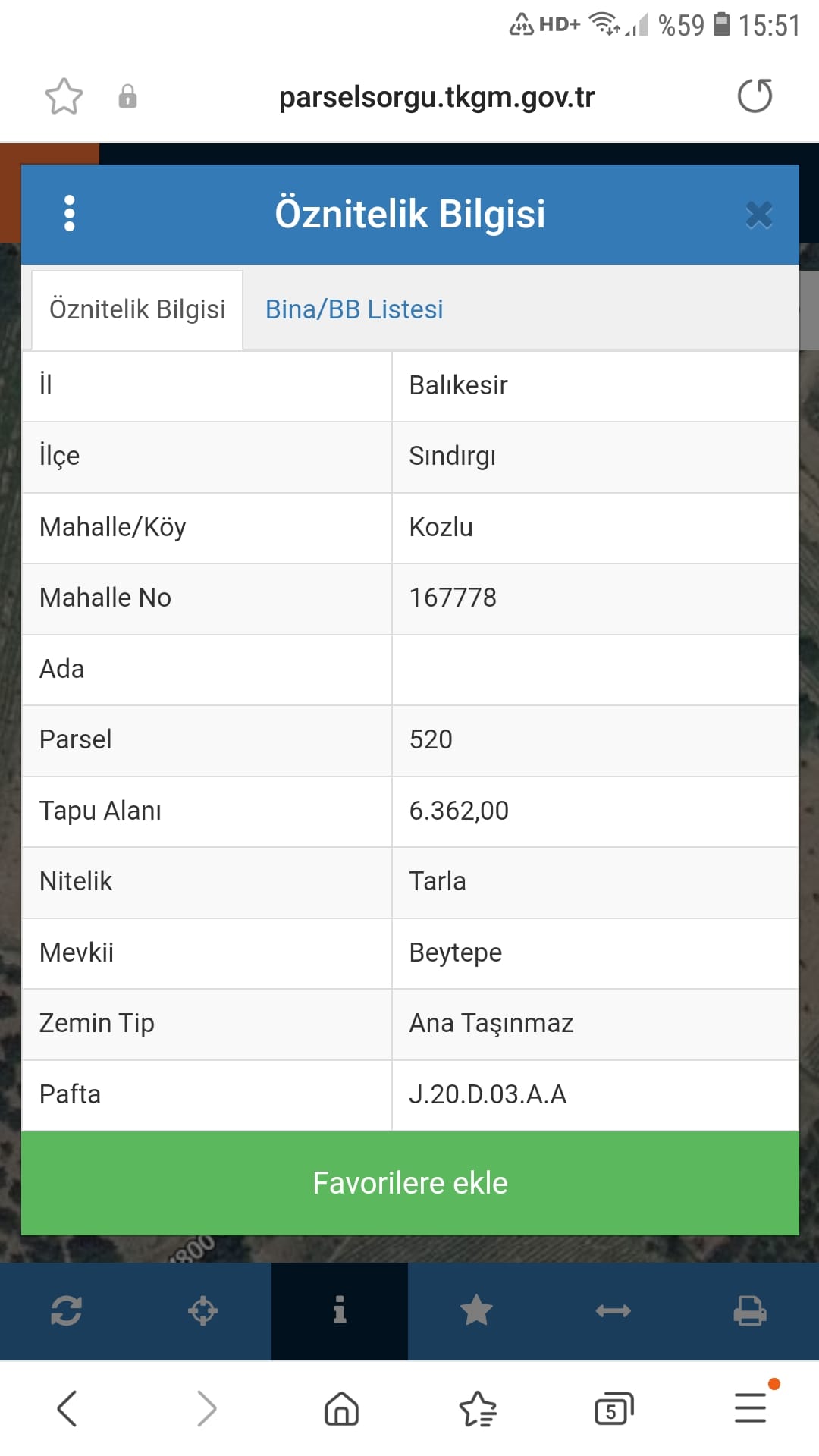Select the Öznitelik Bilgisi tab
The height and width of the screenshot is (1456, 819).
pyautogui.click(x=137, y=310)
